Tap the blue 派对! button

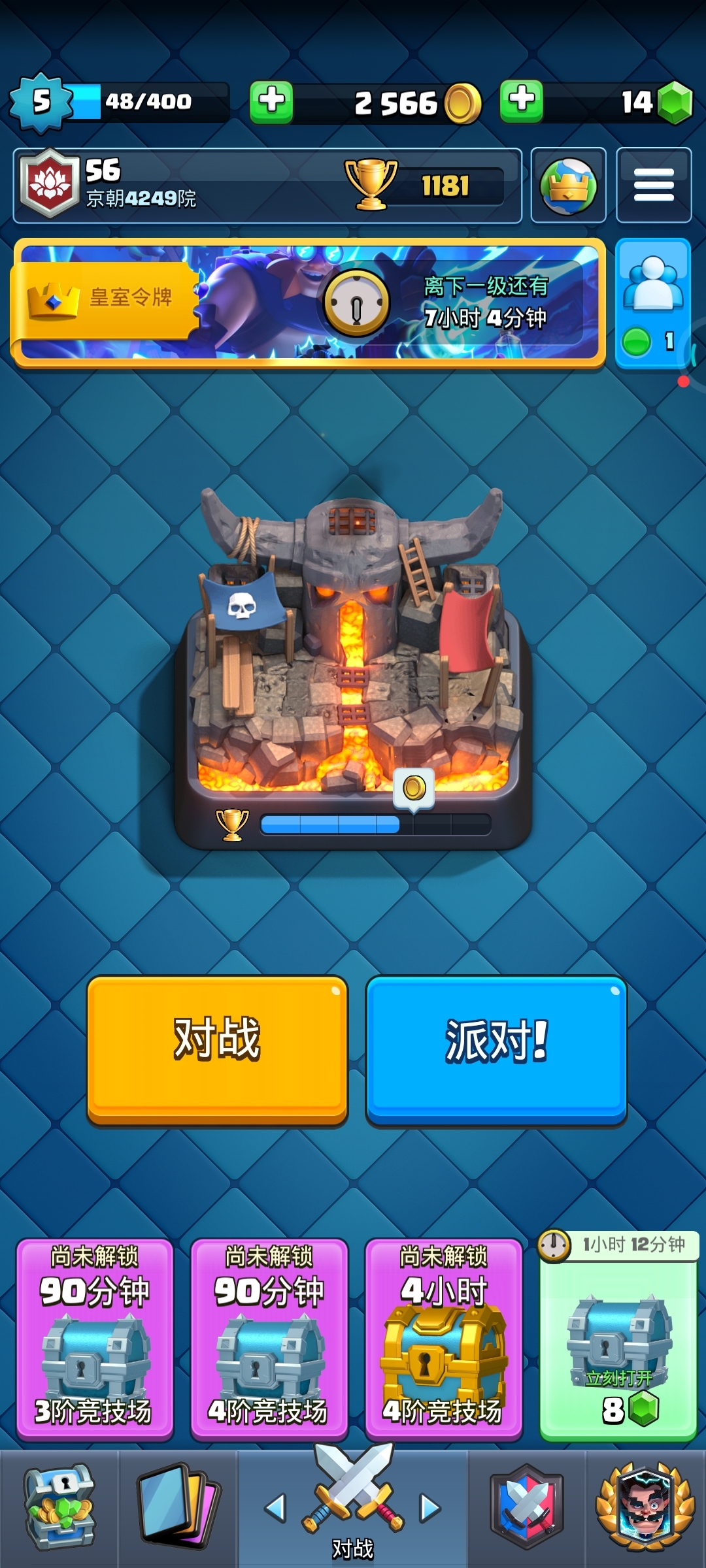pyautogui.click(x=496, y=1051)
